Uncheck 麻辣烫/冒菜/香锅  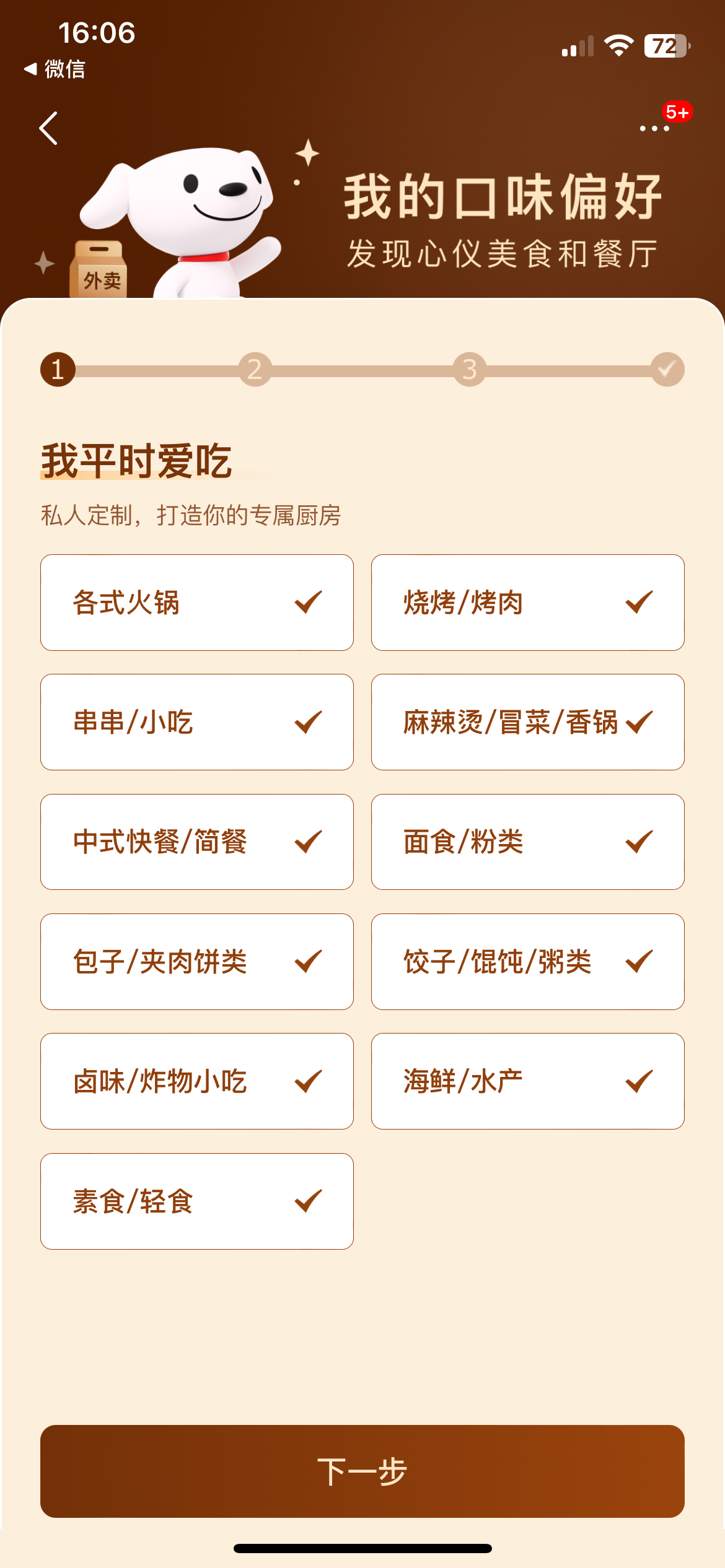528,722
